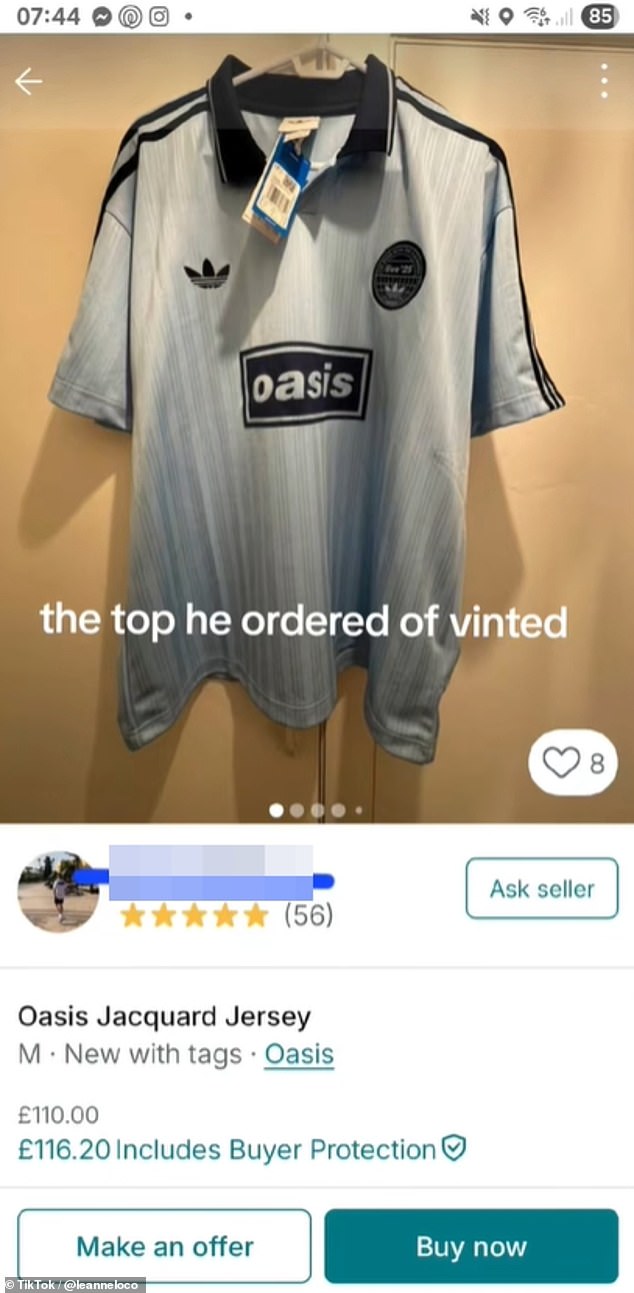Favourite the item with the heart button
This screenshot has height=1293, width=634.
573,763
